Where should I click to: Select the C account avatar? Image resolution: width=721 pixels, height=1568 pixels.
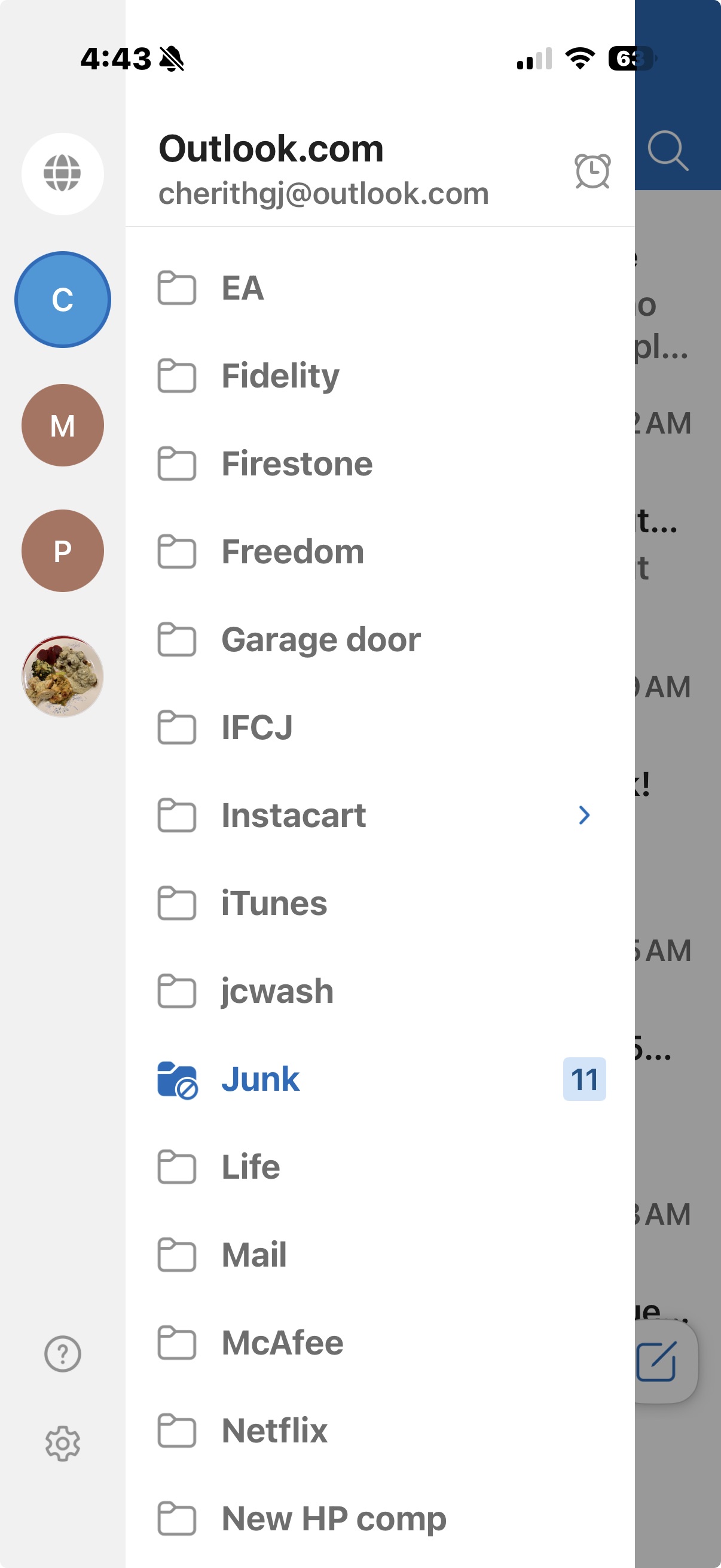click(63, 300)
